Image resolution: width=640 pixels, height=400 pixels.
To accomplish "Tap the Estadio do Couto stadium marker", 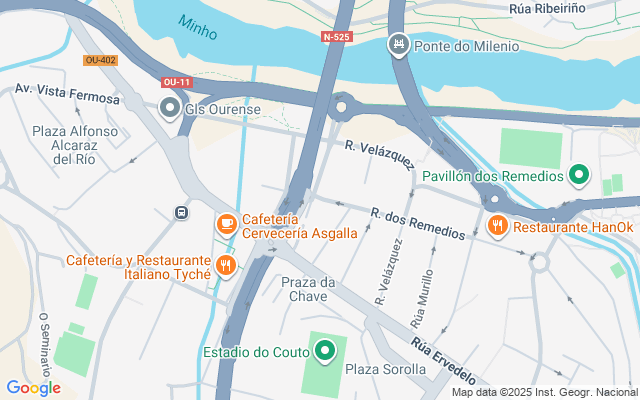I will (x=325, y=351).
